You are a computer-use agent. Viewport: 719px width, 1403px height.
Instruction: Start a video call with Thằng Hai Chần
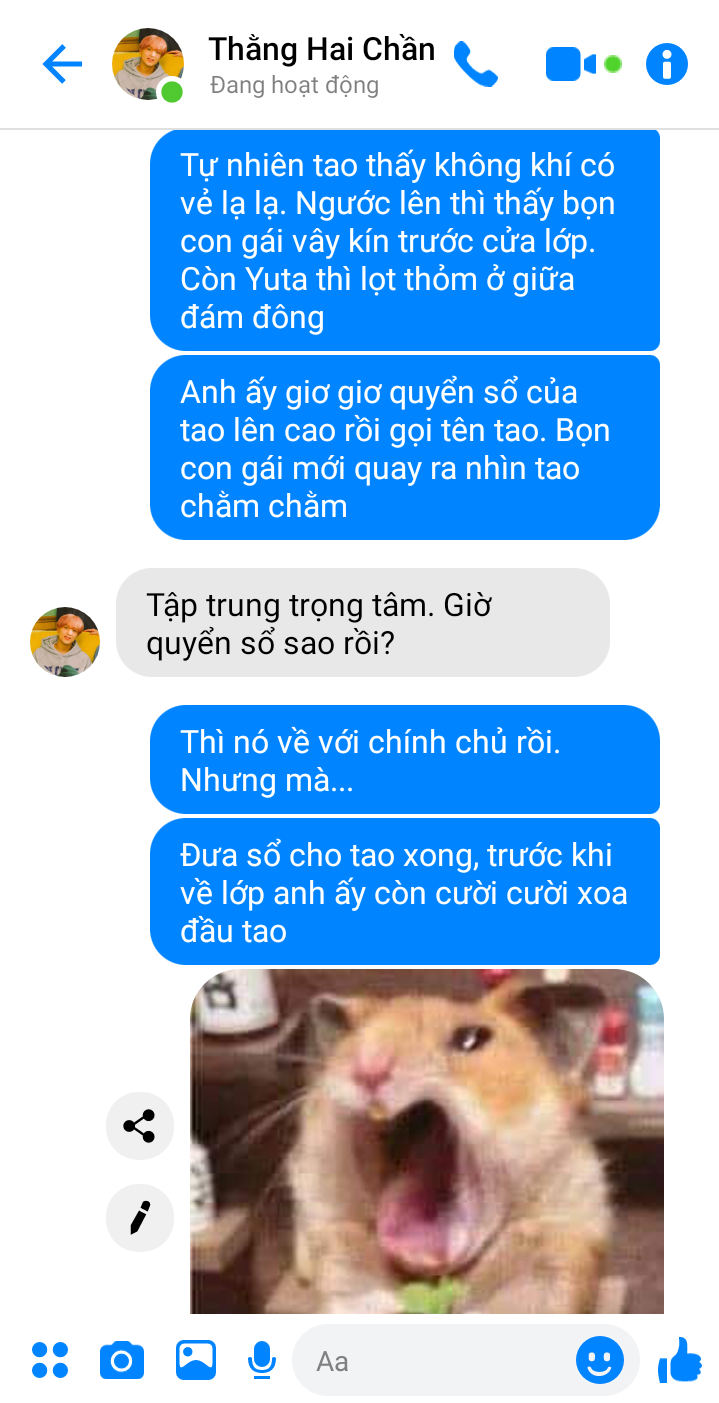click(x=570, y=65)
